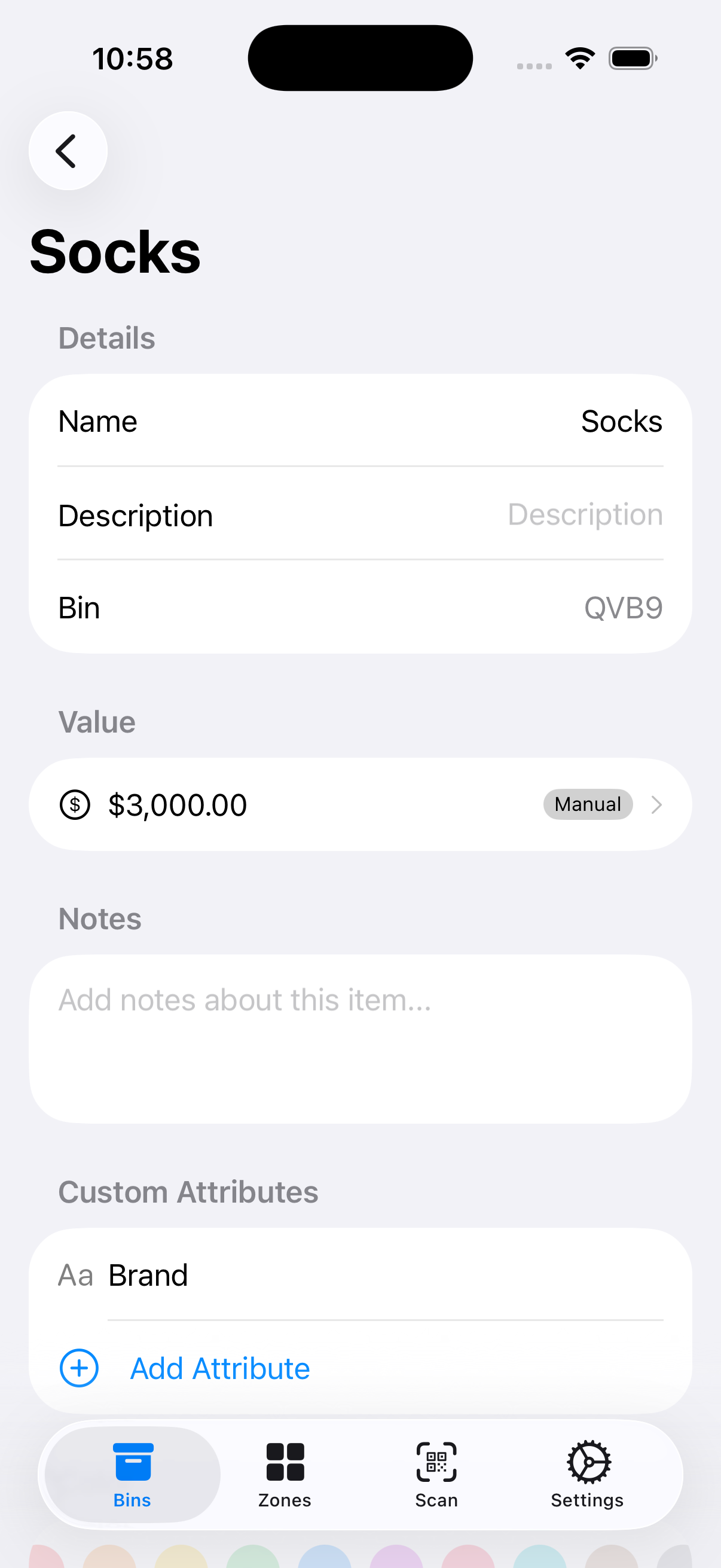Go back using the top-left arrow

click(68, 150)
